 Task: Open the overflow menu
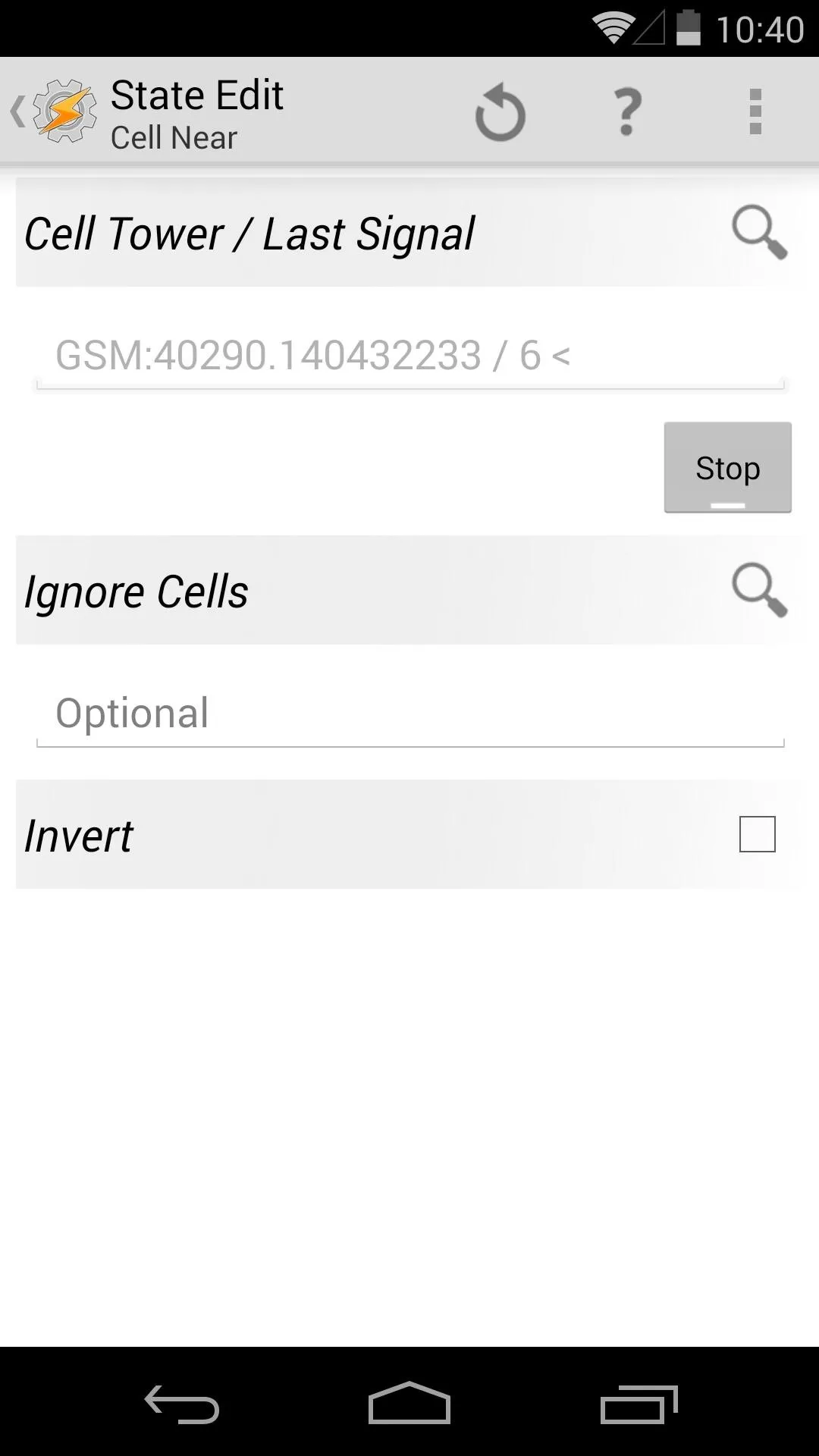[755, 112]
